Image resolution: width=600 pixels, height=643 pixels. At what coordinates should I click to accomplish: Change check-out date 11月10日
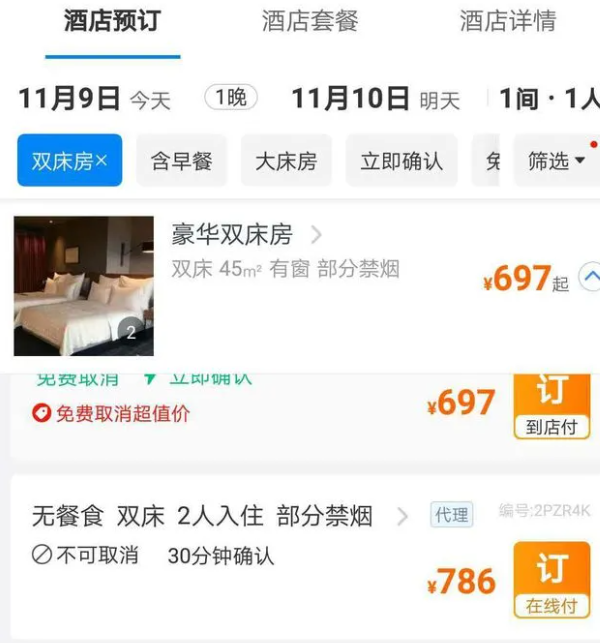350,99
